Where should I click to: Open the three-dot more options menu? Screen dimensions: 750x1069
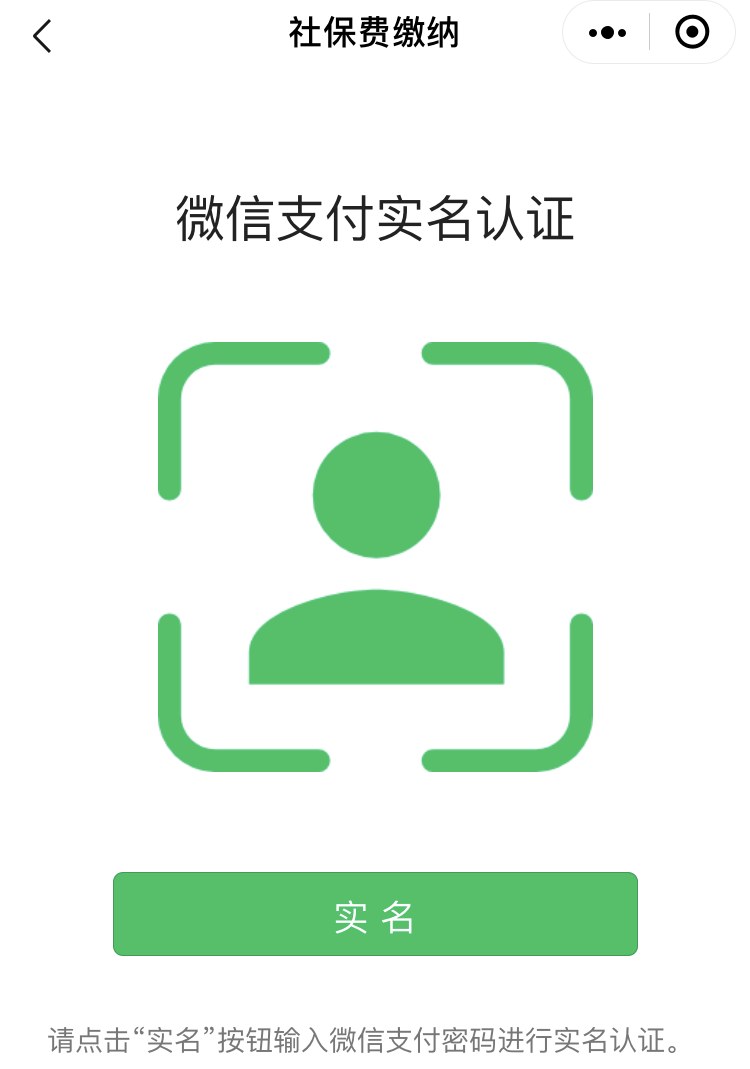(x=605, y=33)
